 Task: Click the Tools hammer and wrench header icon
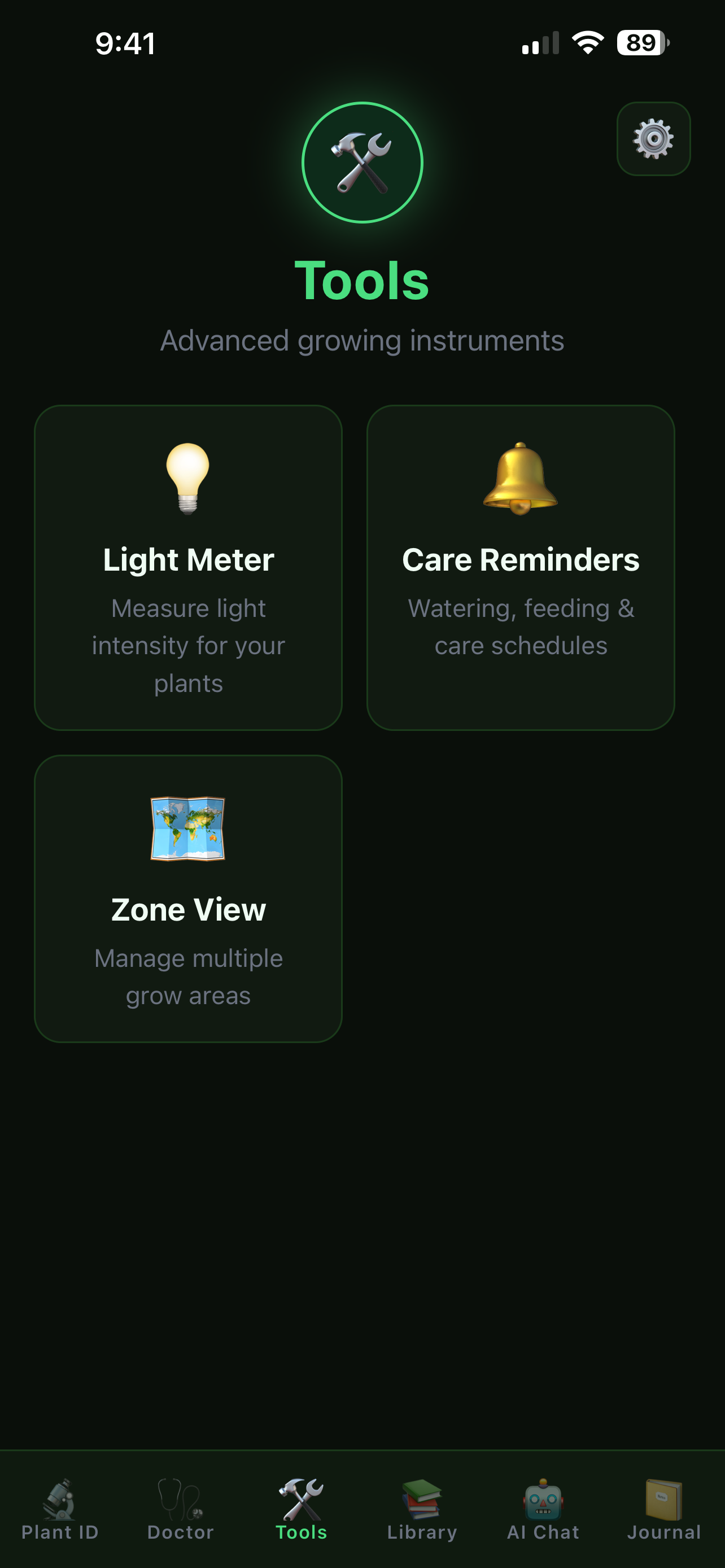362,161
